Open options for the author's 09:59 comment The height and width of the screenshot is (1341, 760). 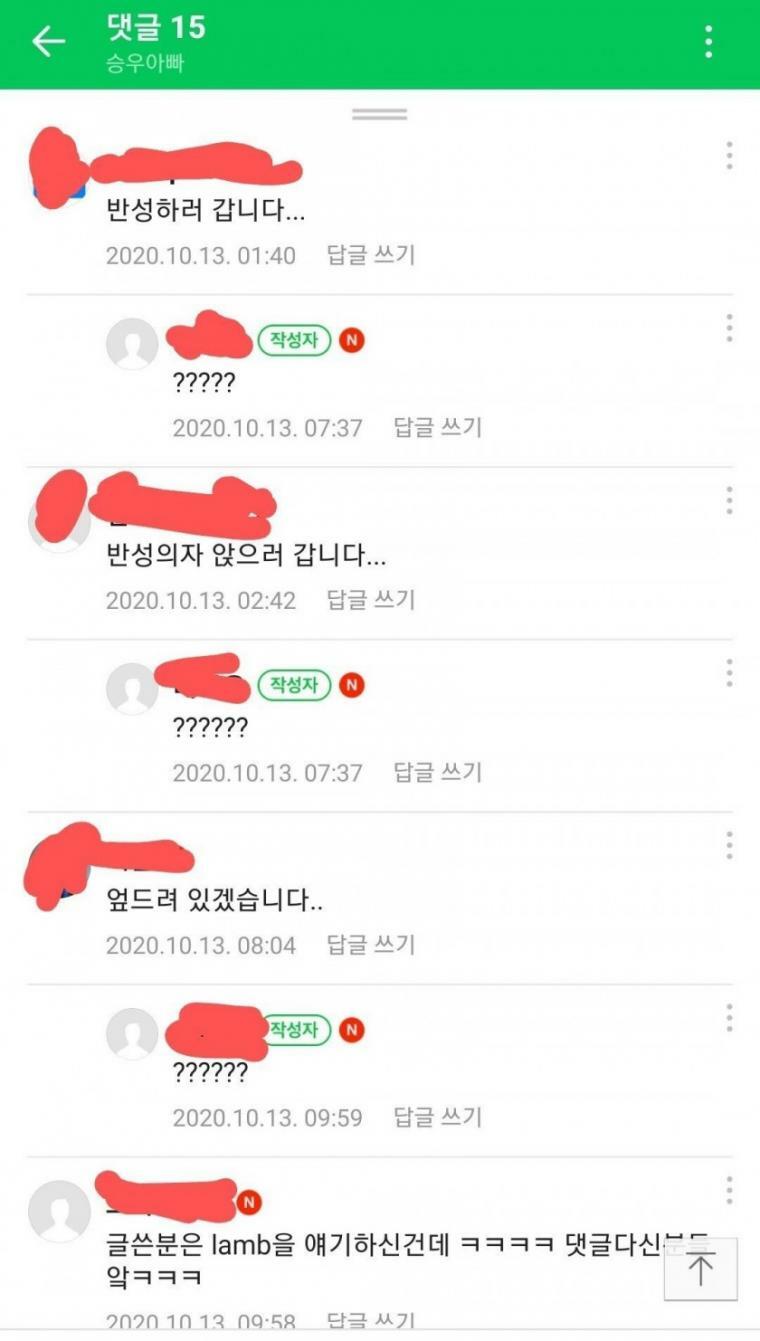[729, 1018]
